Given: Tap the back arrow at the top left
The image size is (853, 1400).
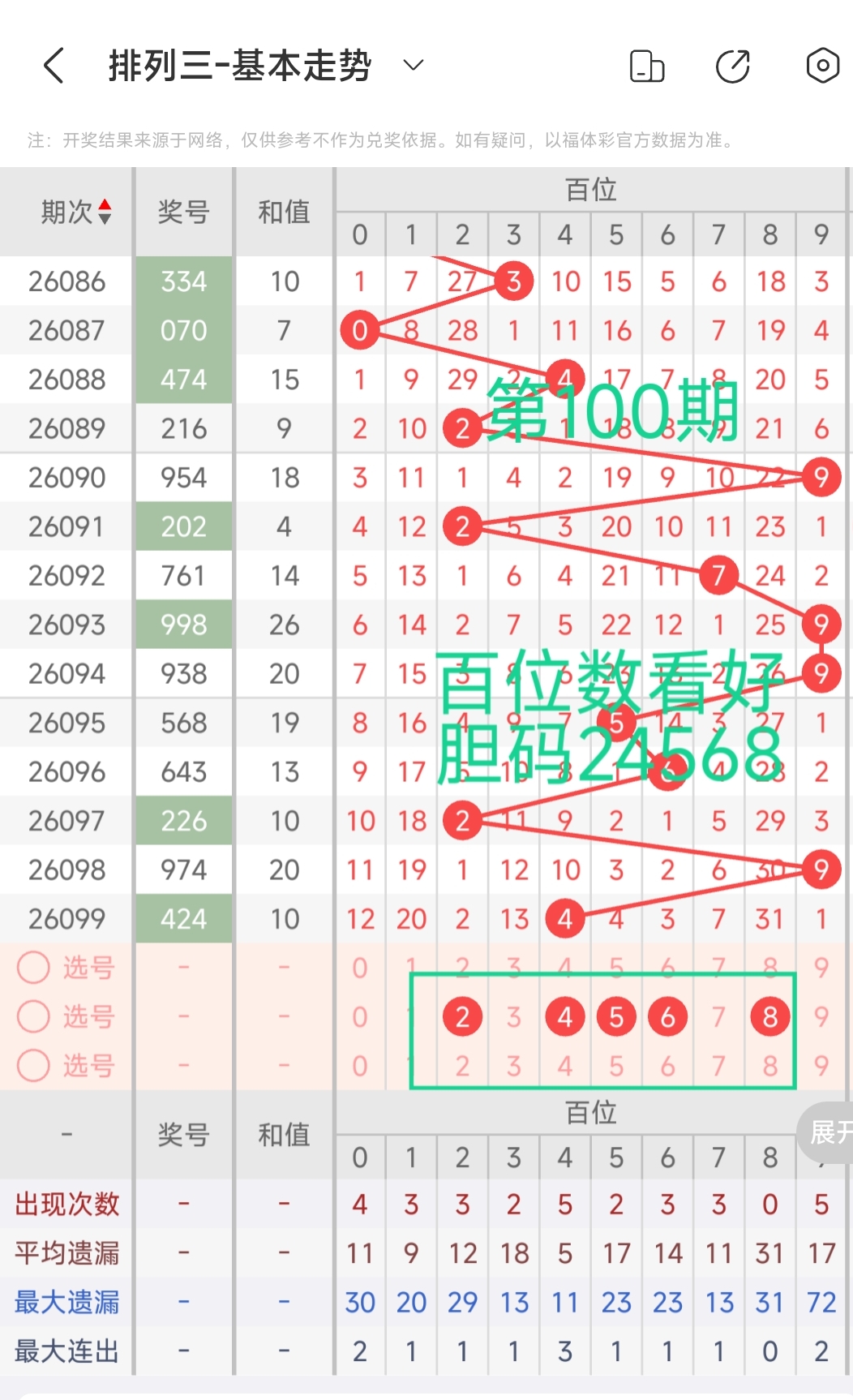Looking at the screenshot, I should click(x=53, y=67).
